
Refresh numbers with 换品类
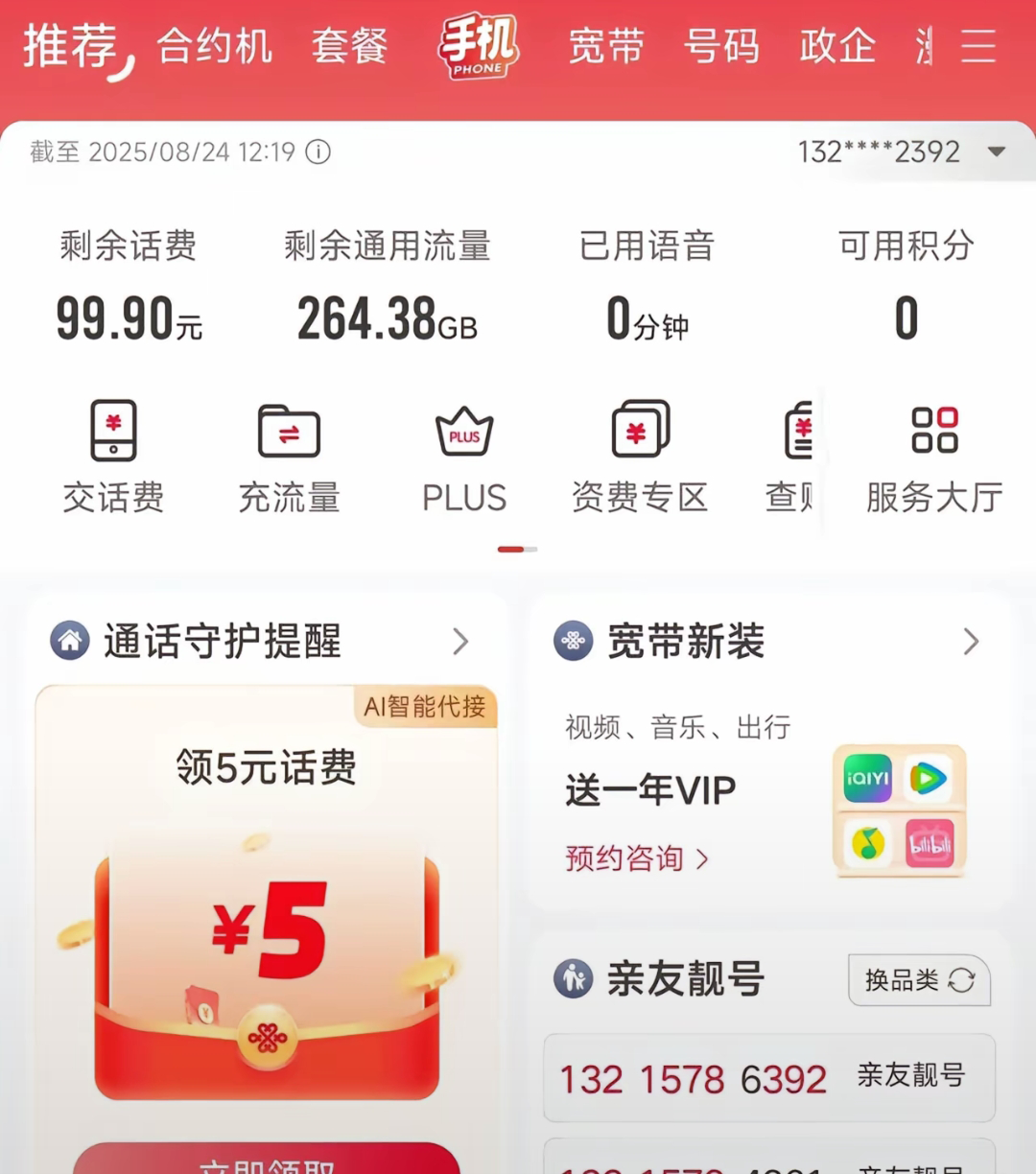tap(919, 979)
